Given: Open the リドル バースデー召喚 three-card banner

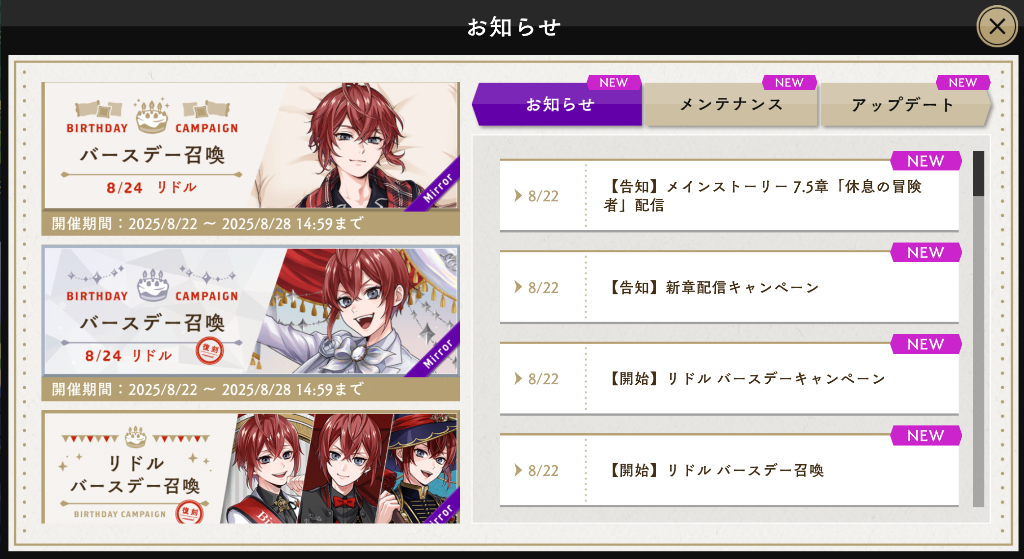Looking at the screenshot, I should click(x=250, y=468).
